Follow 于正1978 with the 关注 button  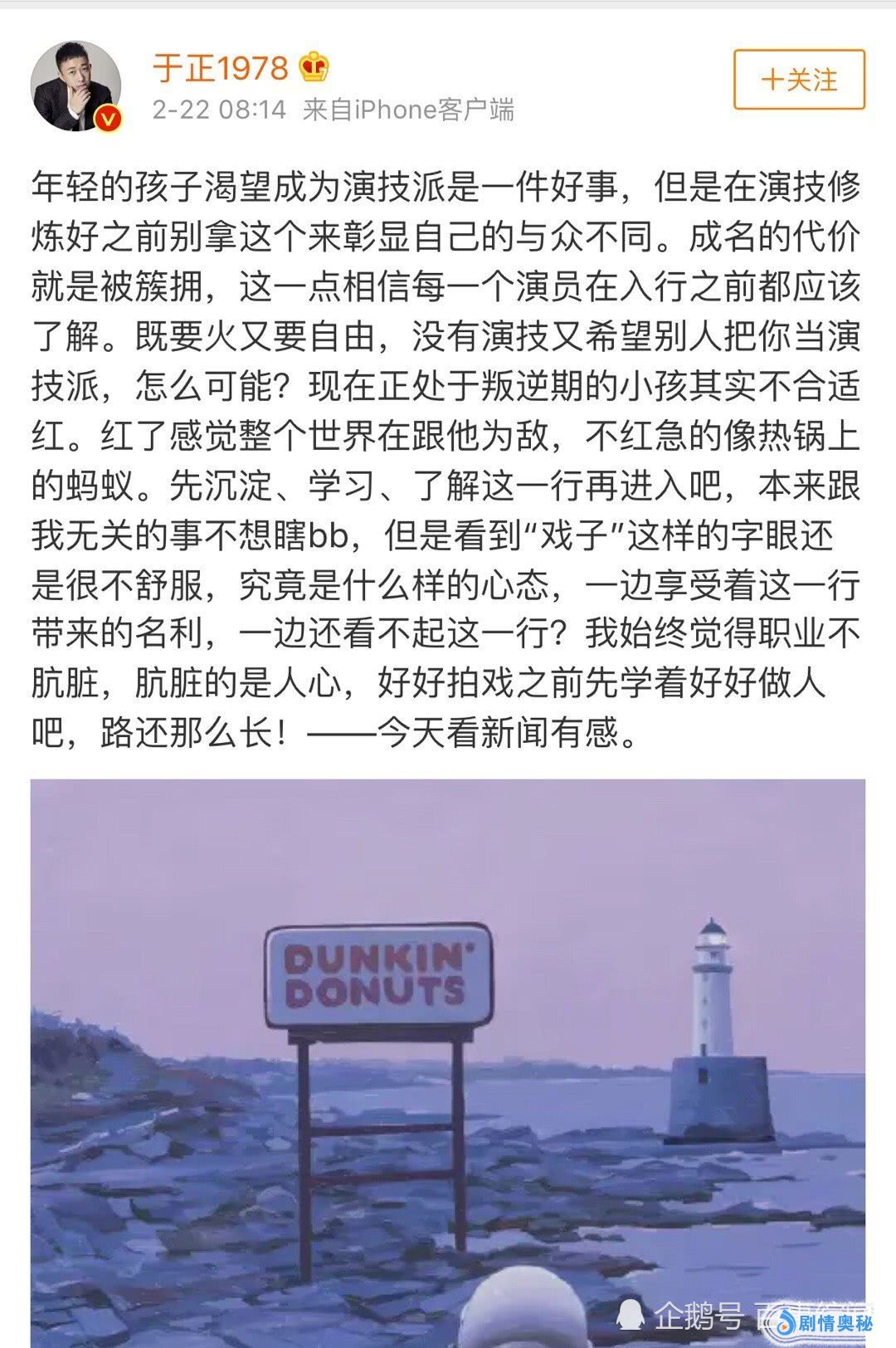[799, 80]
